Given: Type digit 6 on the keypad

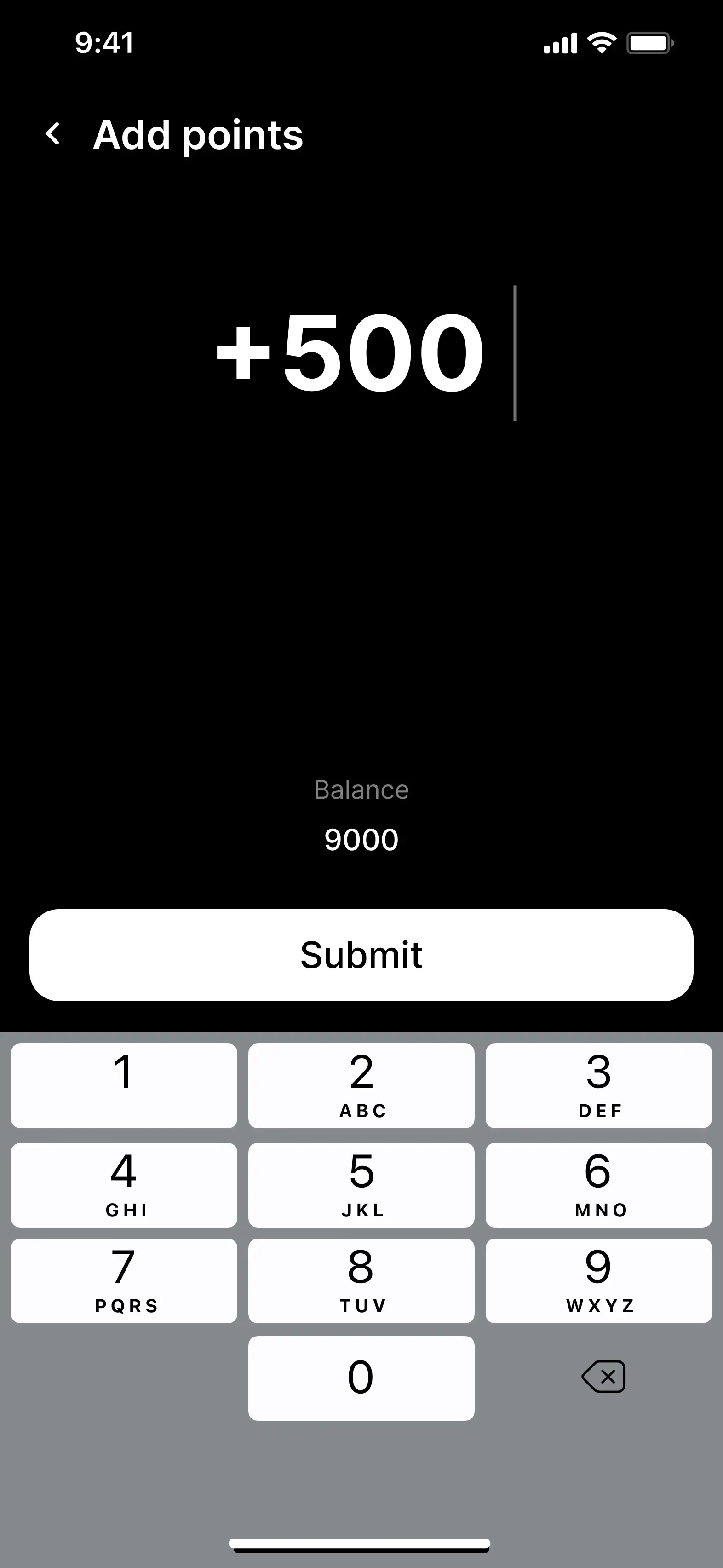Looking at the screenshot, I should click(598, 1185).
